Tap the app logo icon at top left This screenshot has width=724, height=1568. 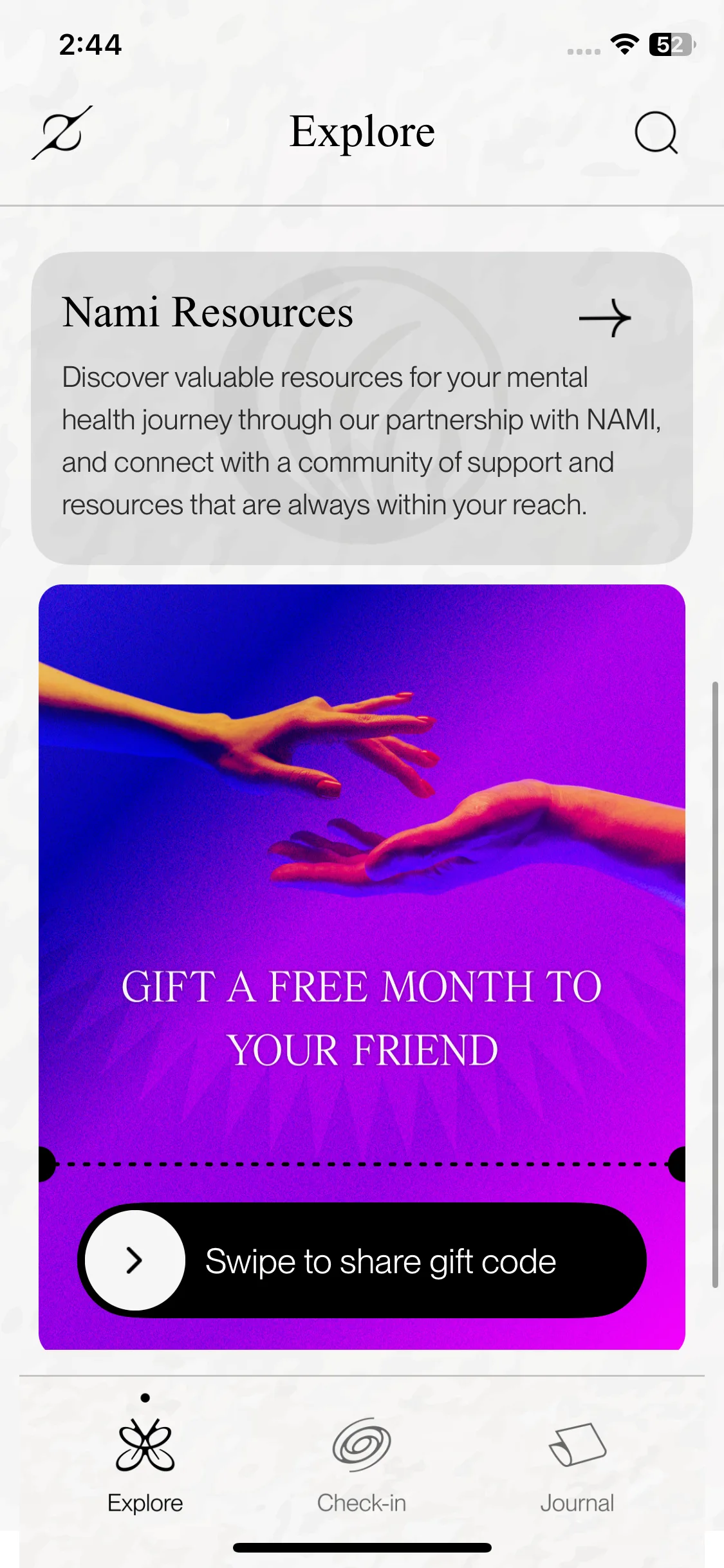pos(62,133)
